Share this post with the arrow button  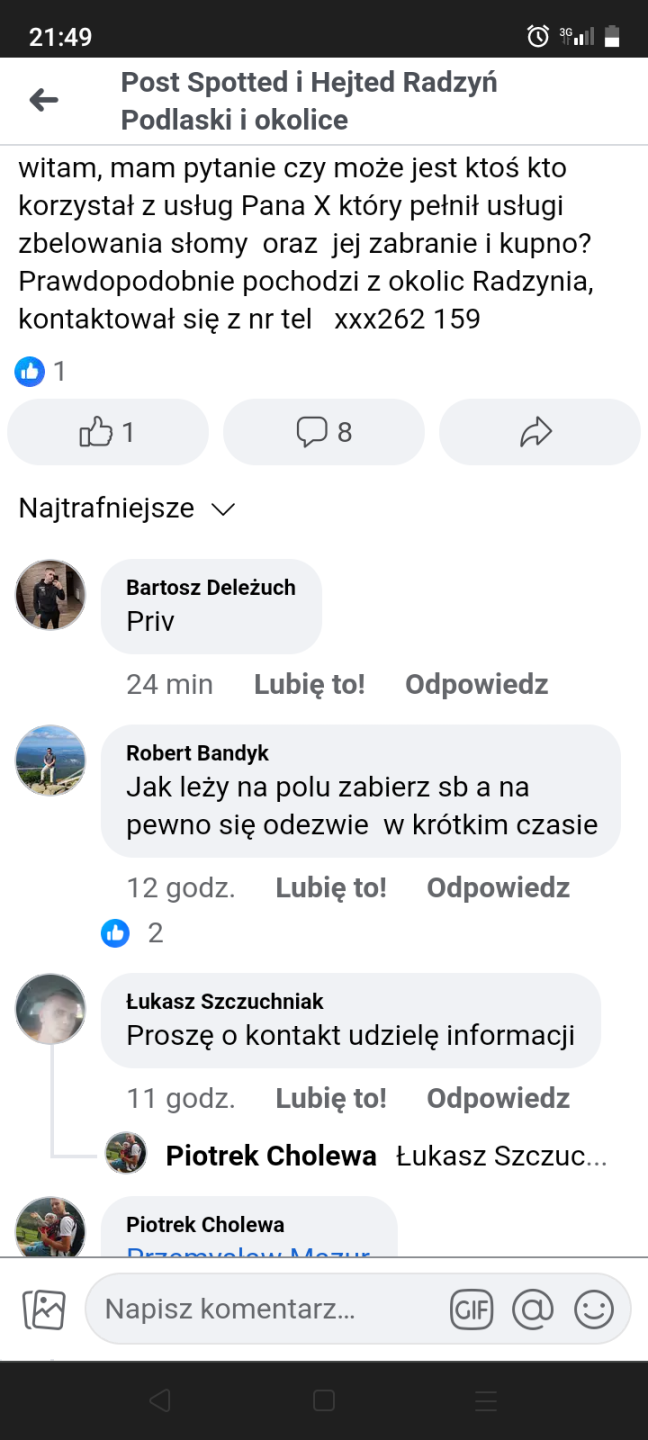click(x=538, y=432)
